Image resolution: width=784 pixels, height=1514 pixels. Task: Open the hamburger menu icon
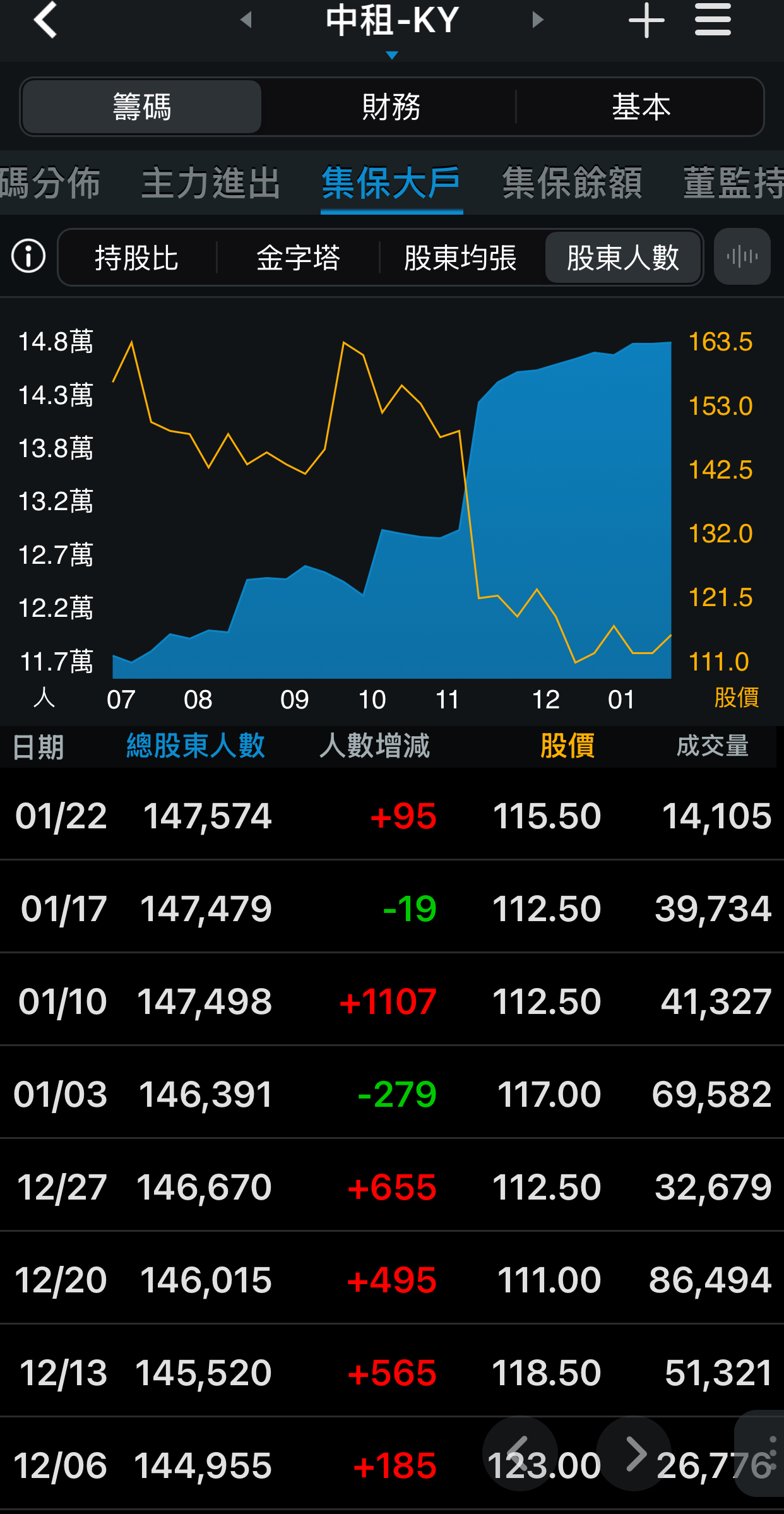tap(713, 21)
